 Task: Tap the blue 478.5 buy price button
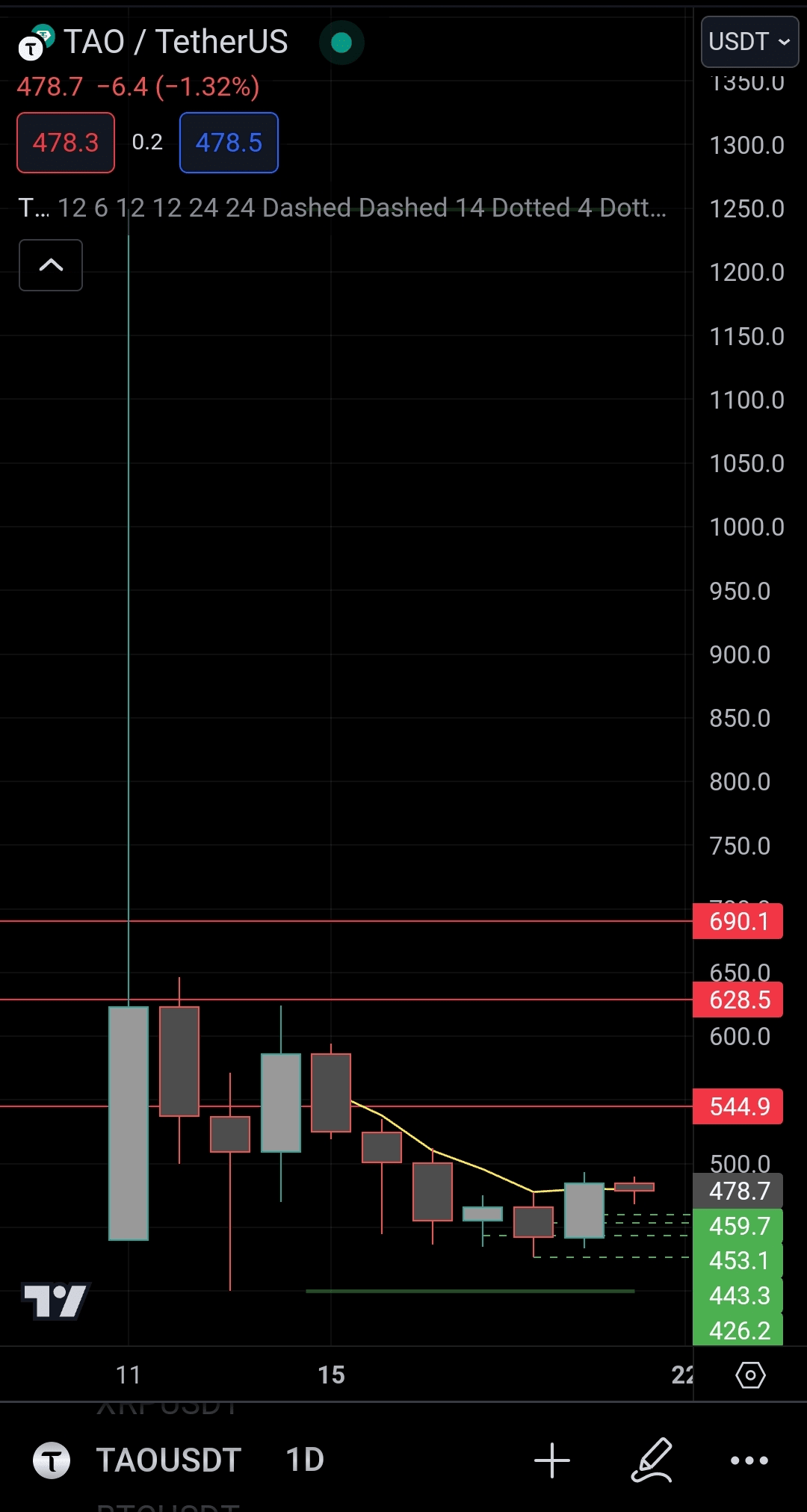click(229, 143)
